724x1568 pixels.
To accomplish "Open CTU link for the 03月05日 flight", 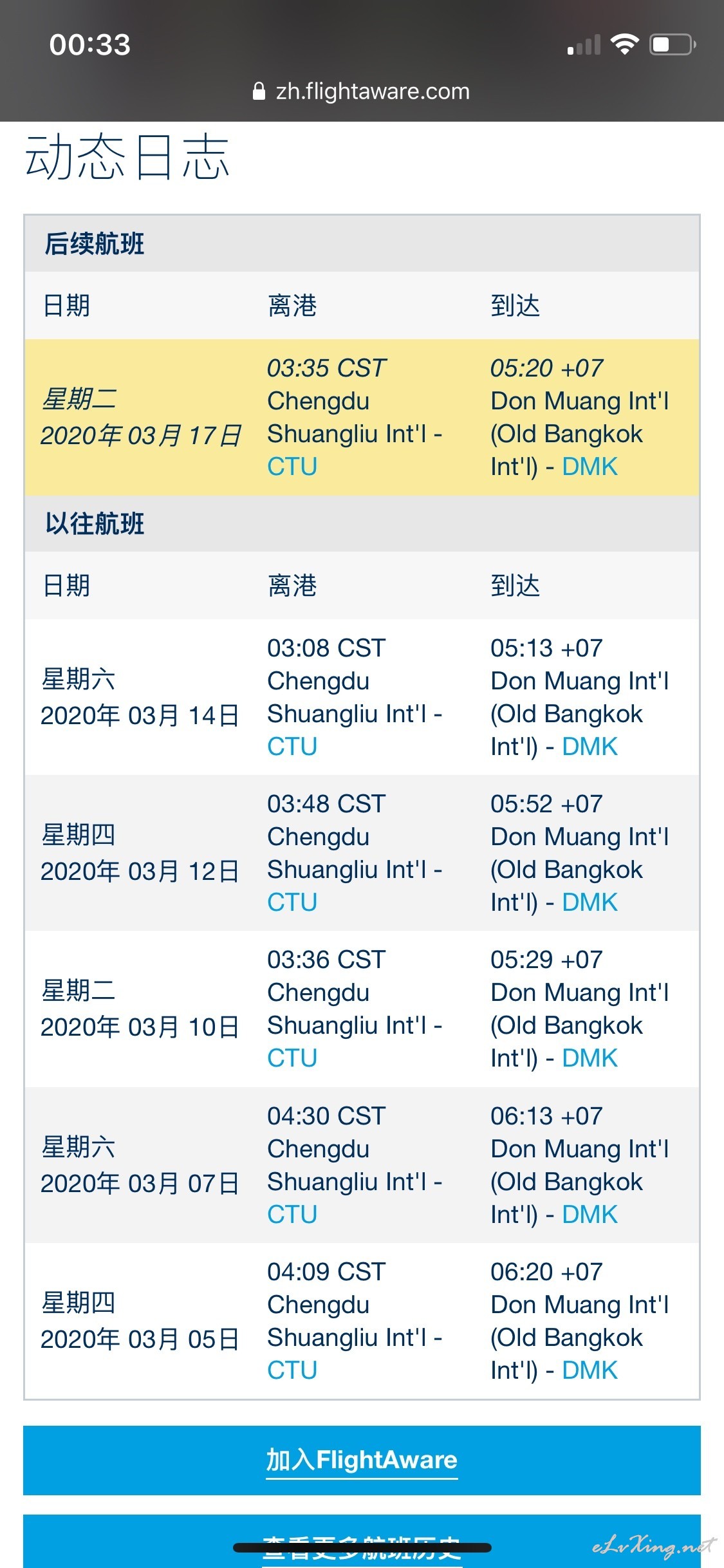I will point(292,1370).
